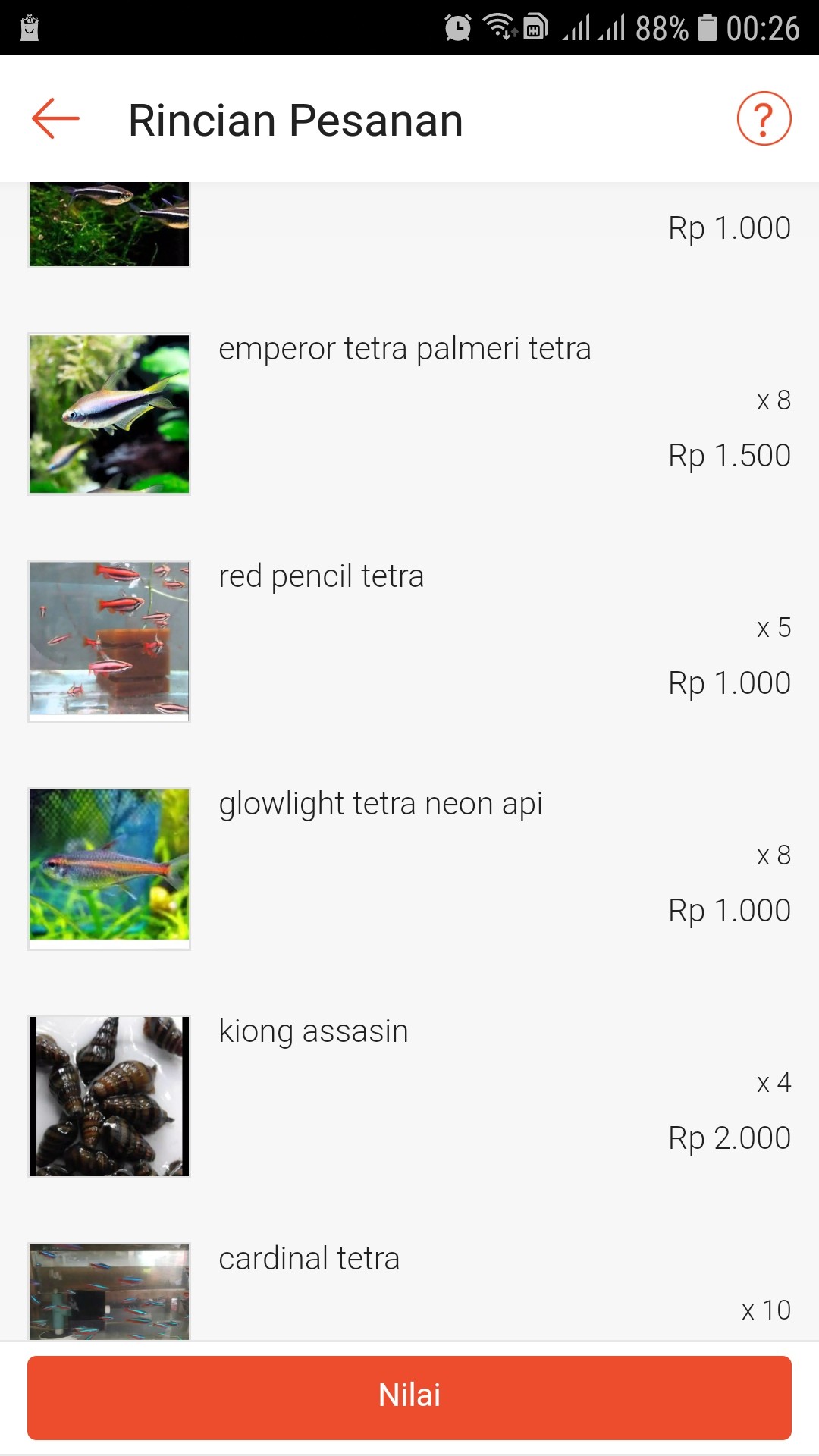
Task: View the emperor tetra product thumbnail
Action: [108, 414]
